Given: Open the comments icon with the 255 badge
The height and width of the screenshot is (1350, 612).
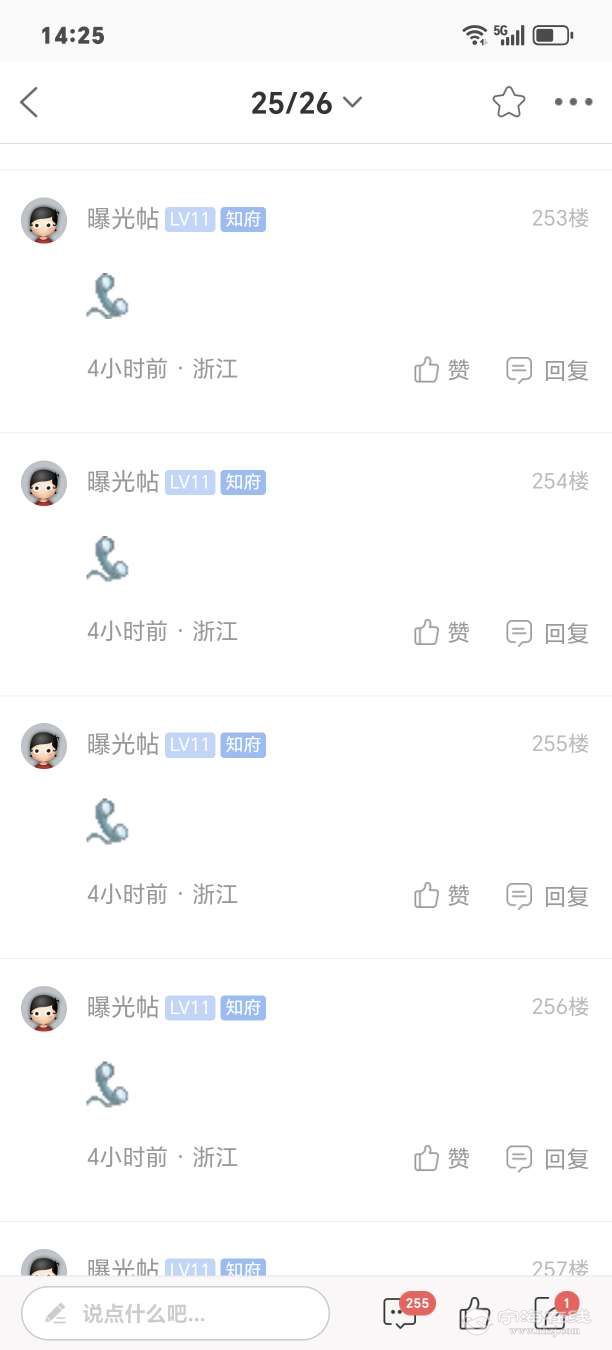Looking at the screenshot, I should (401, 1312).
